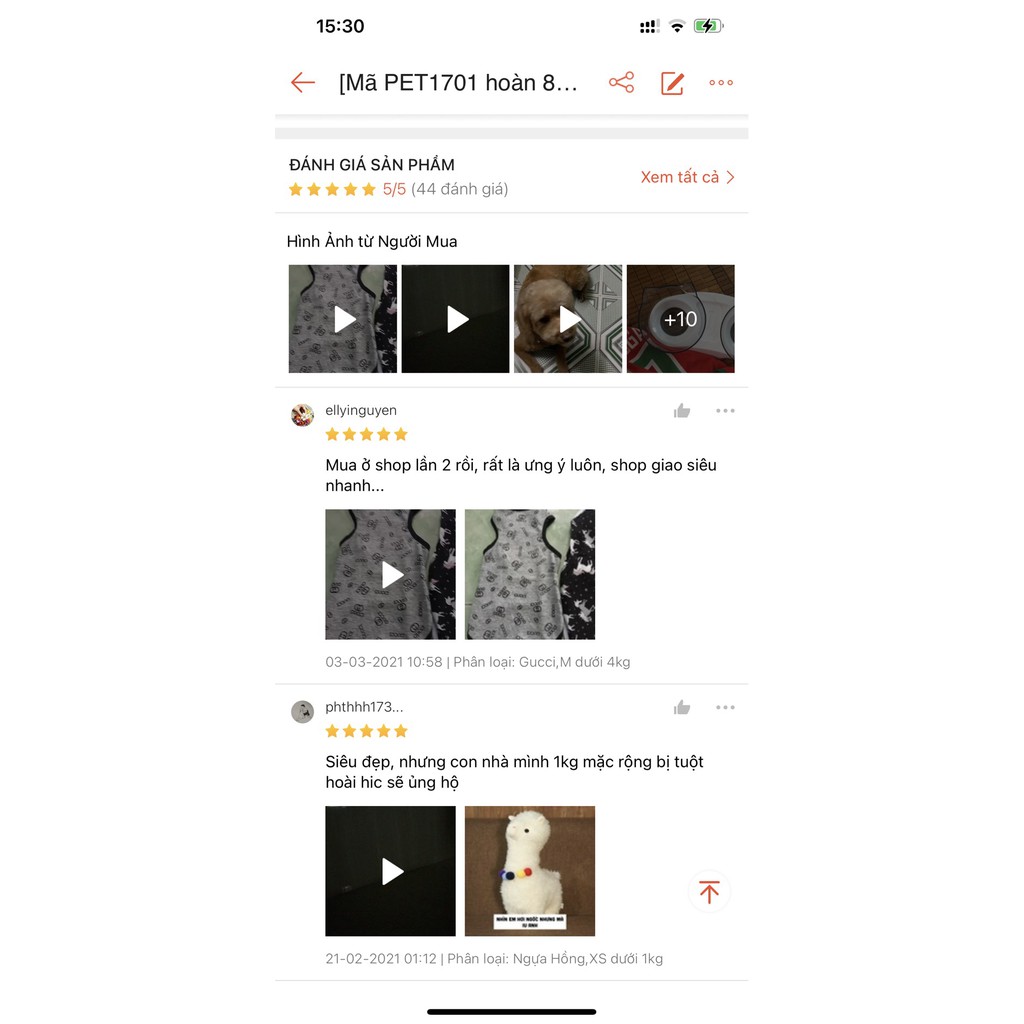The image size is (1024, 1024).
Task: Like phthhh173's review
Action: click(682, 708)
